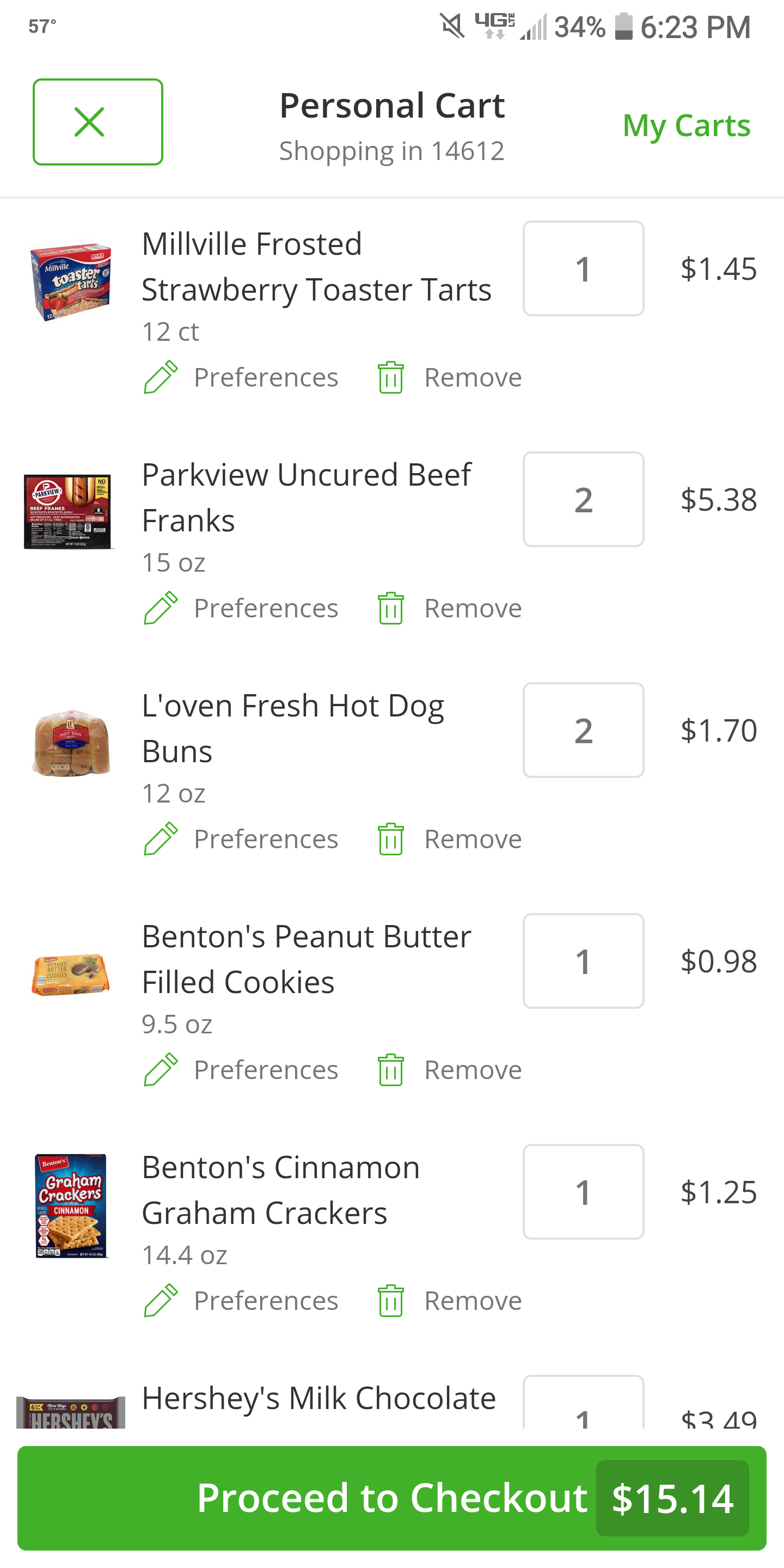View Millville Toaster Tarts product image
This screenshot has width=784, height=1568.
(71, 283)
